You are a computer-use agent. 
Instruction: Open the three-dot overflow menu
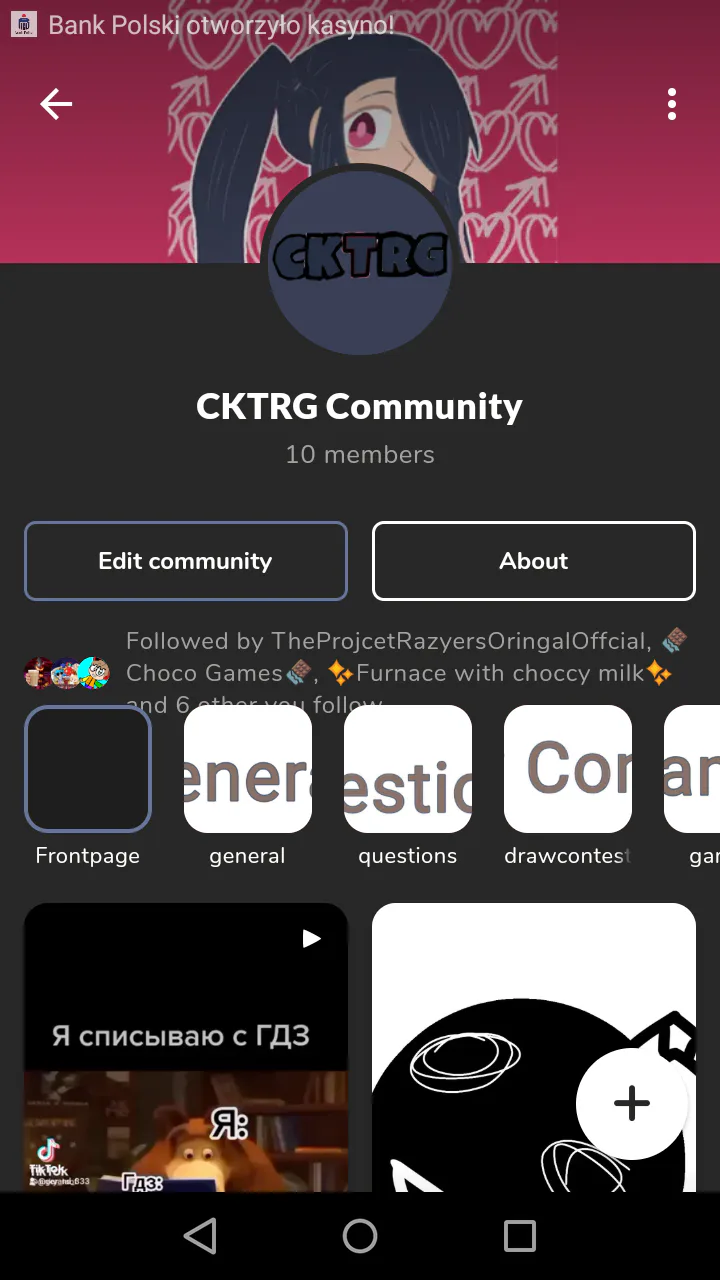tap(672, 104)
